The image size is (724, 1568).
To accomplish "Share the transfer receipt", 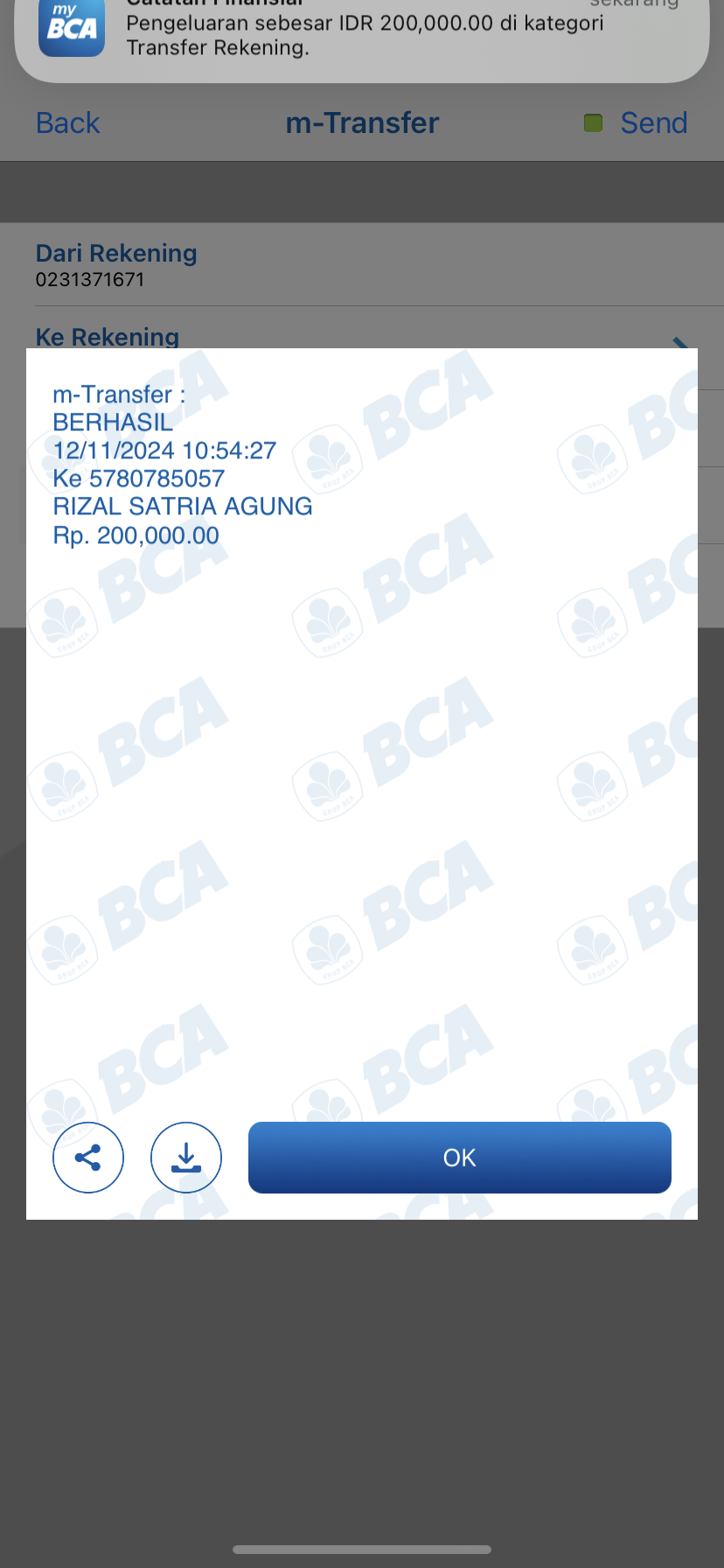I will [88, 1158].
